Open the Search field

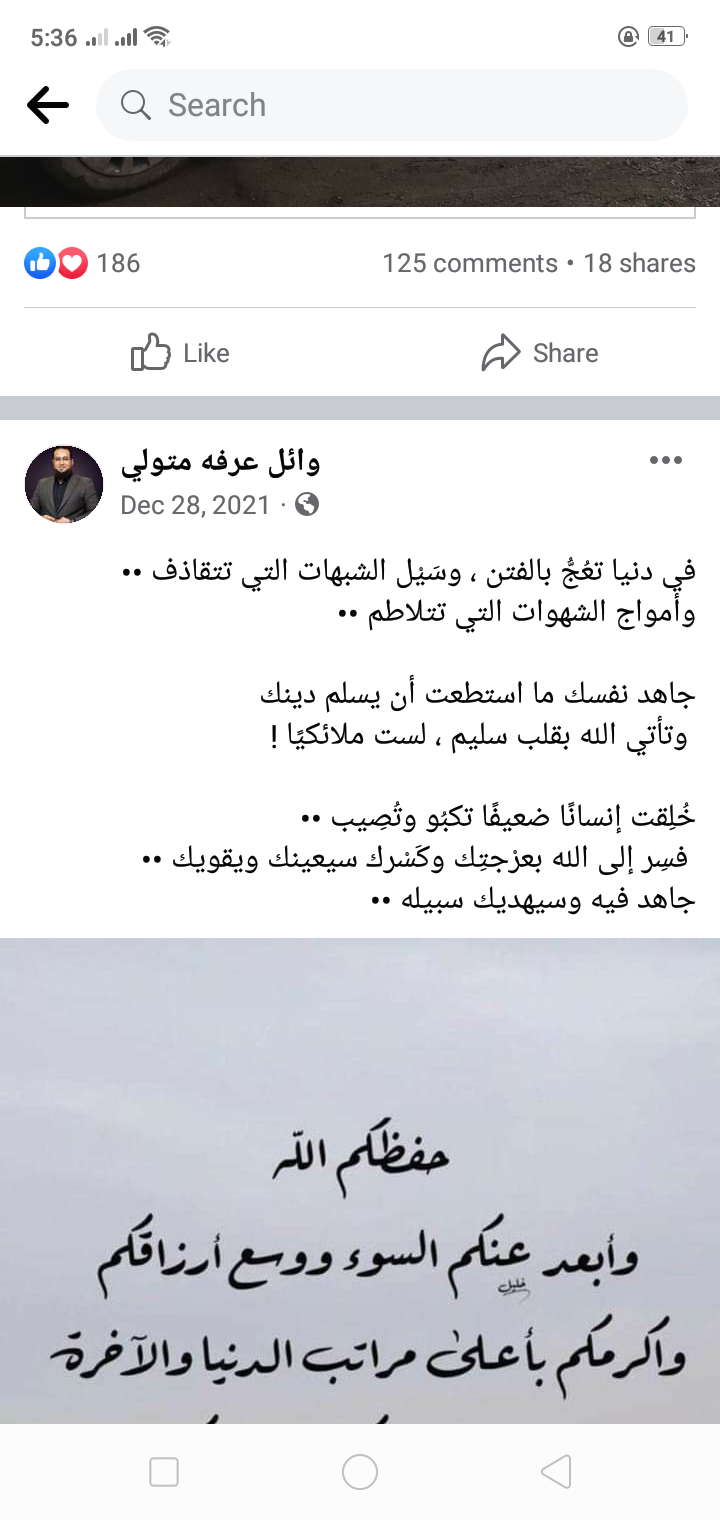click(390, 105)
